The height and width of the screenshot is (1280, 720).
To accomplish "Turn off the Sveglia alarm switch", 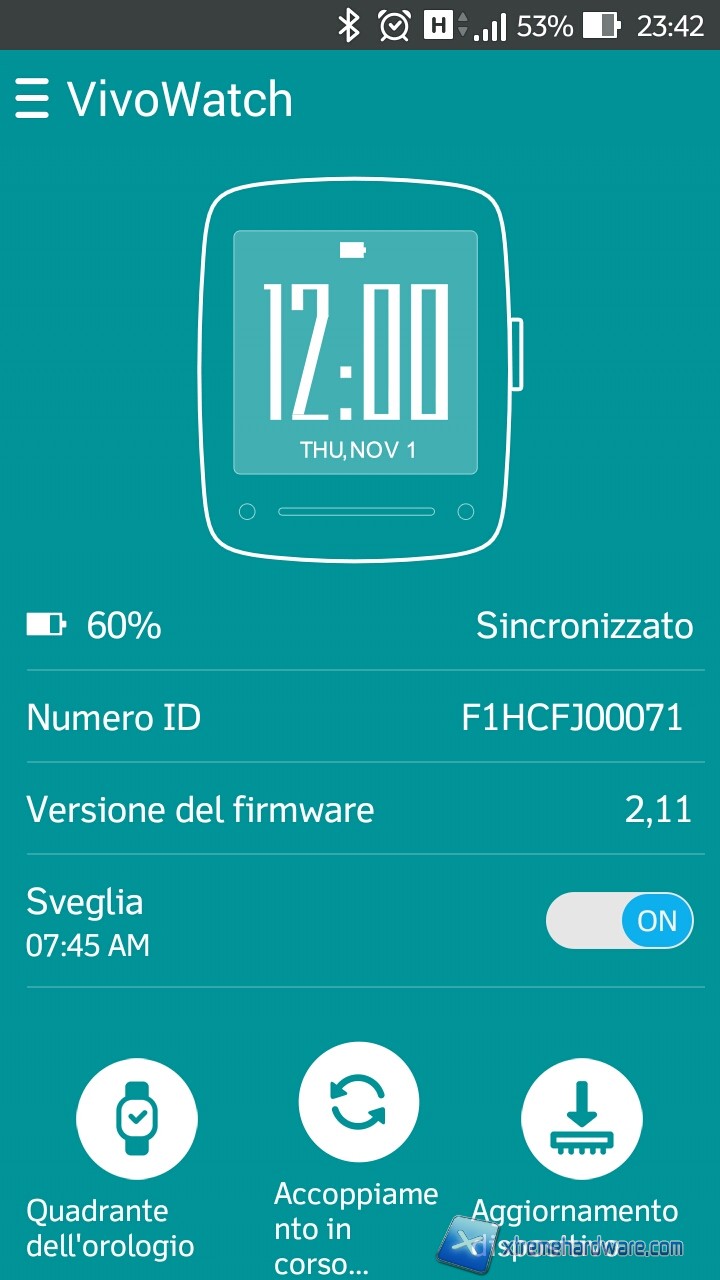I will [x=619, y=921].
